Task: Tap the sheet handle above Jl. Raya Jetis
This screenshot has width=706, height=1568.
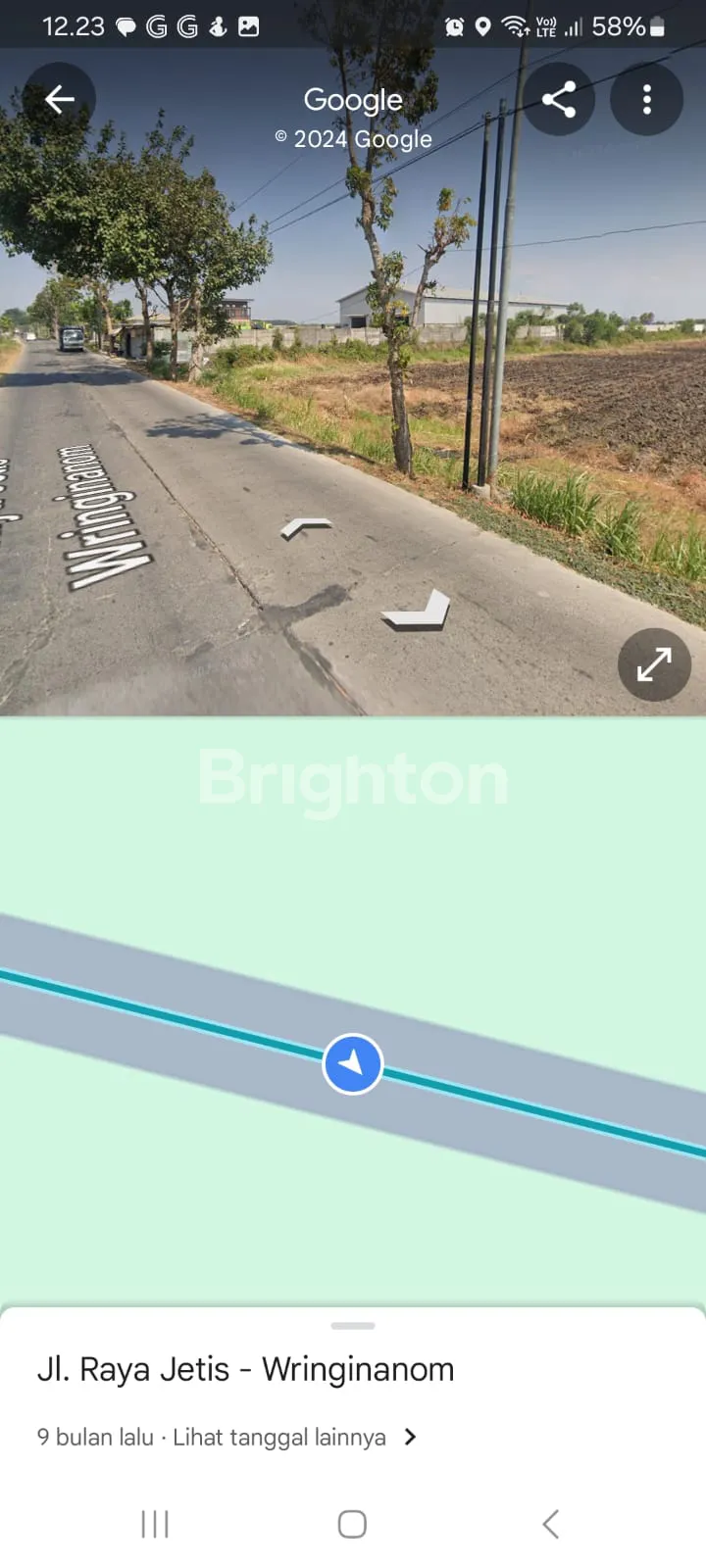Action: [353, 1326]
